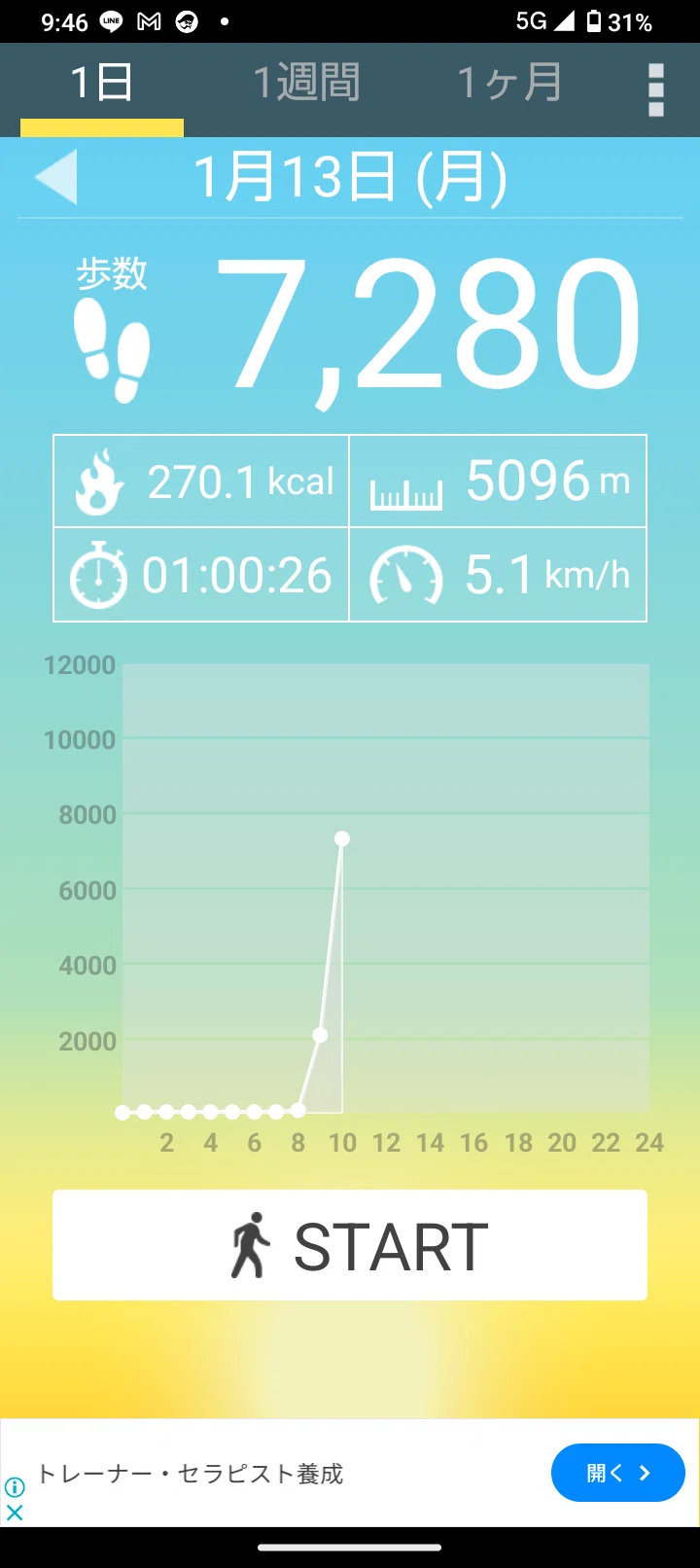
Task: Go to the previous day with the left arrow
Action: pyautogui.click(x=55, y=177)
